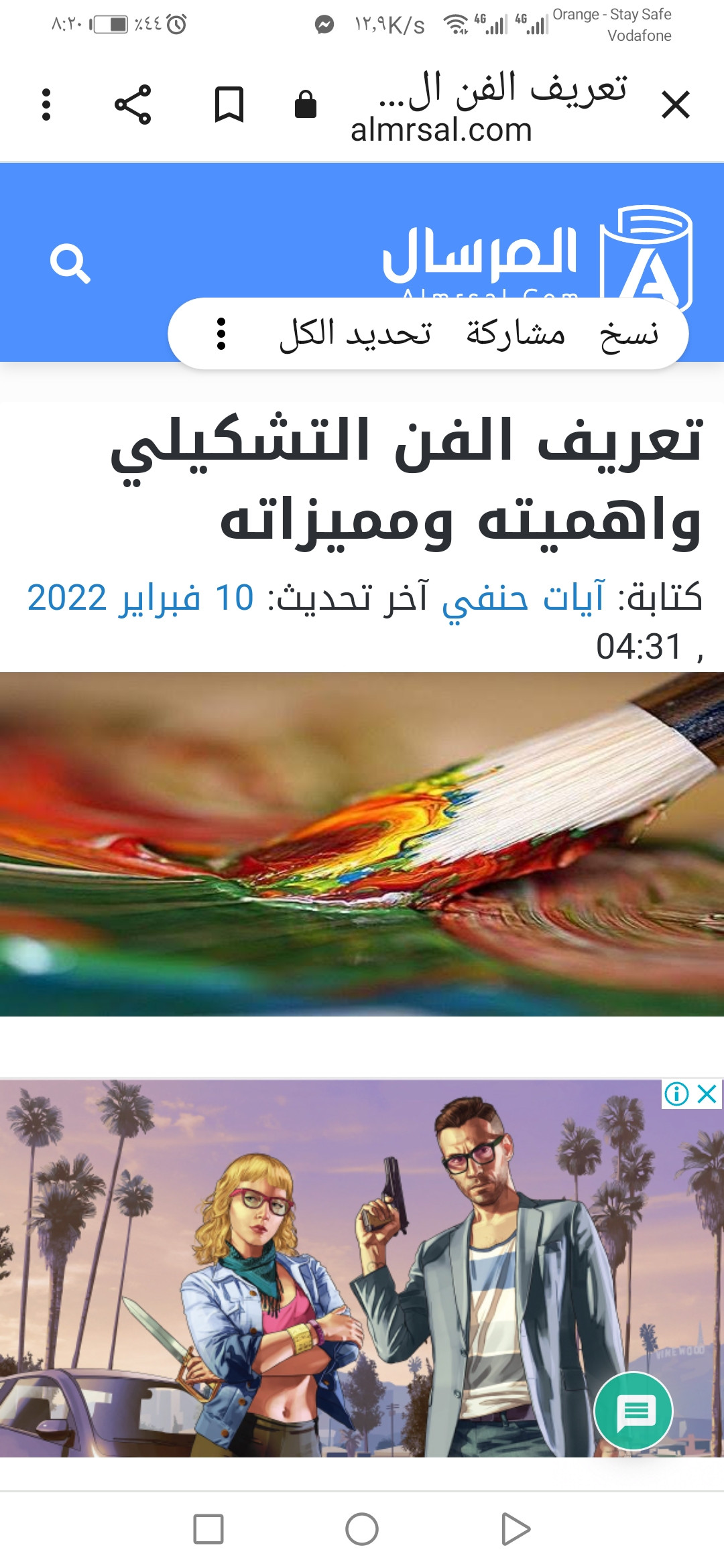Tap نسخ to copy selected text
The image size is (724, 1568).
629,334
